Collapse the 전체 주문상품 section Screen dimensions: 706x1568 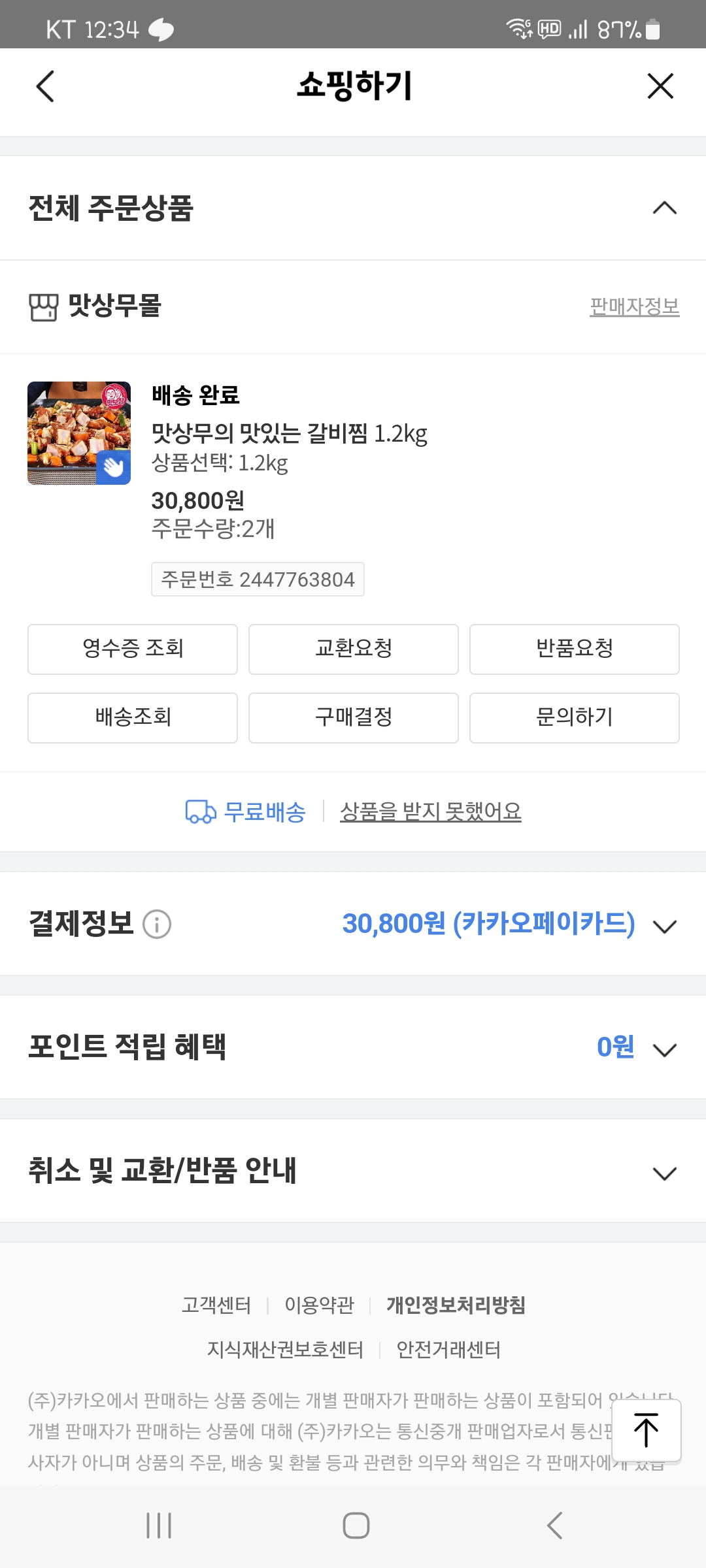[665, 208]
